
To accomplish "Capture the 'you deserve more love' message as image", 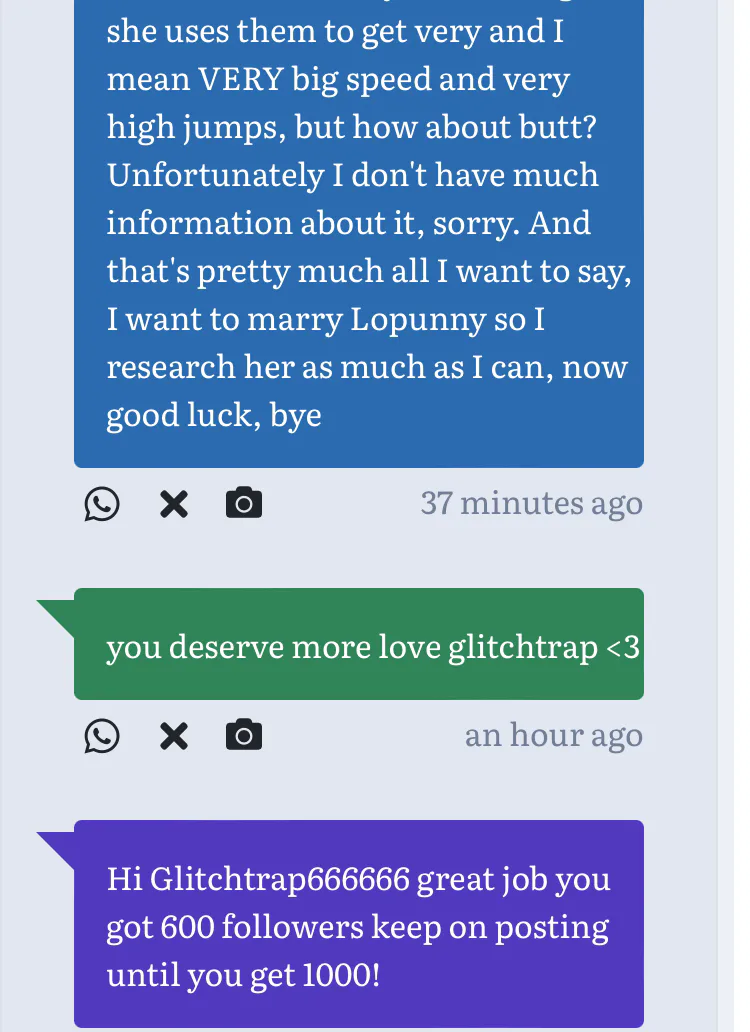I will tap(244, 735).
